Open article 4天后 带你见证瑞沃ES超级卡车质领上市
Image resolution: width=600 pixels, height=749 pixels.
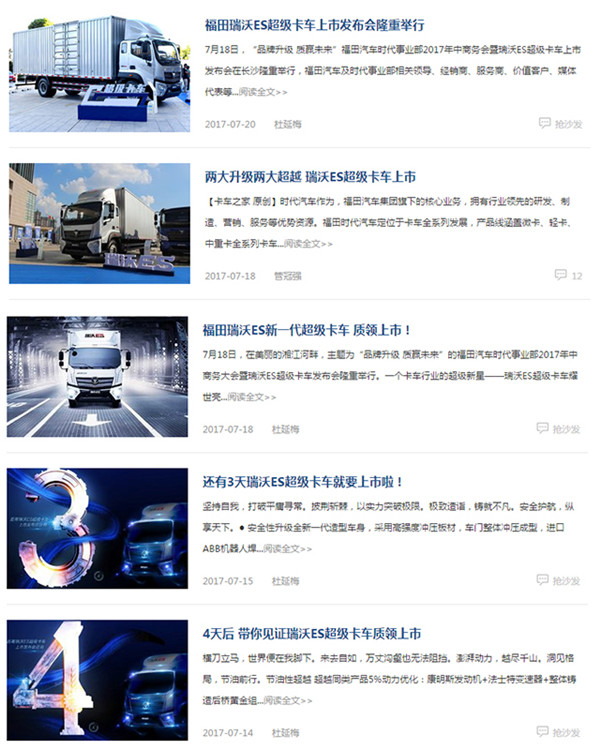tap(311, 634)
